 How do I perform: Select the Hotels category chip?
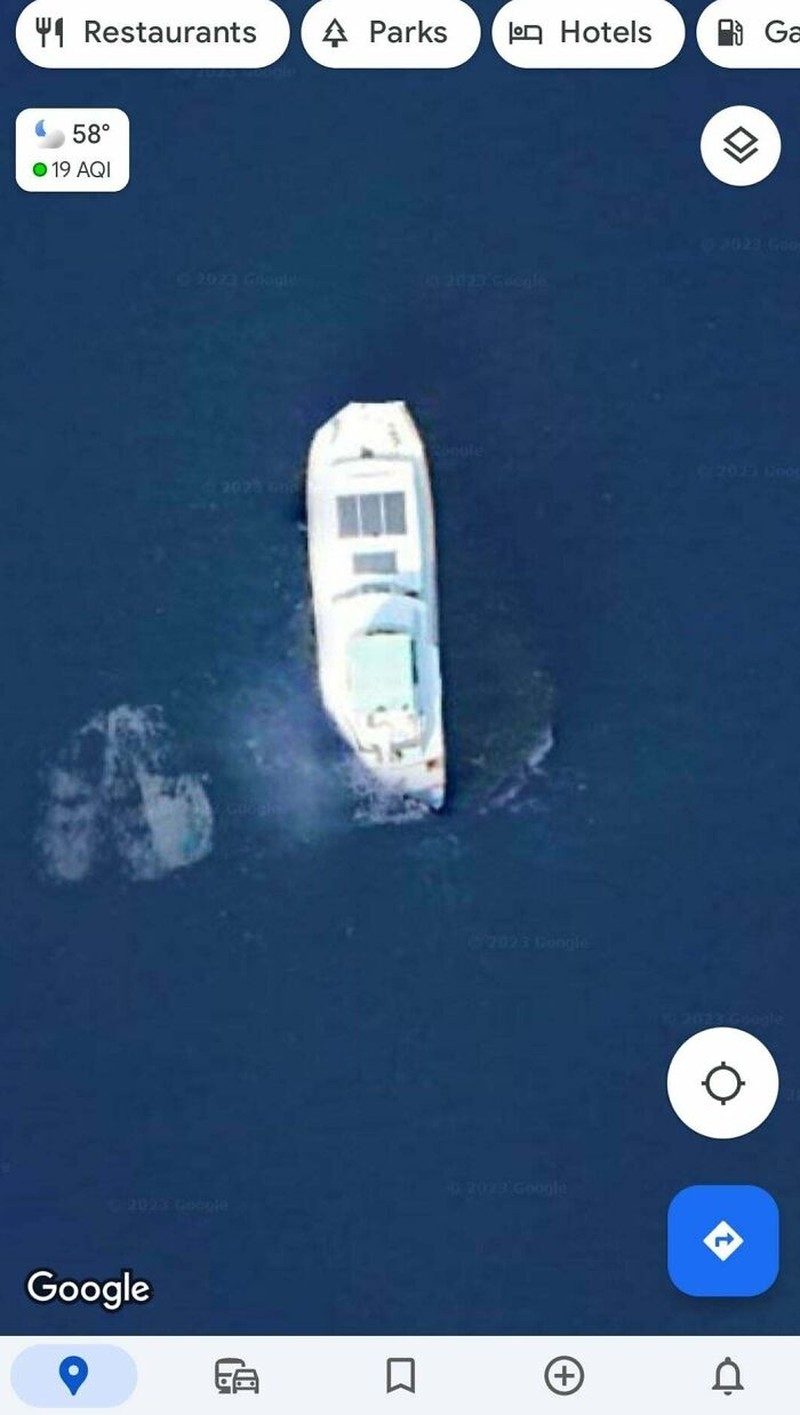pyautogui.click(x=588, y=32)
